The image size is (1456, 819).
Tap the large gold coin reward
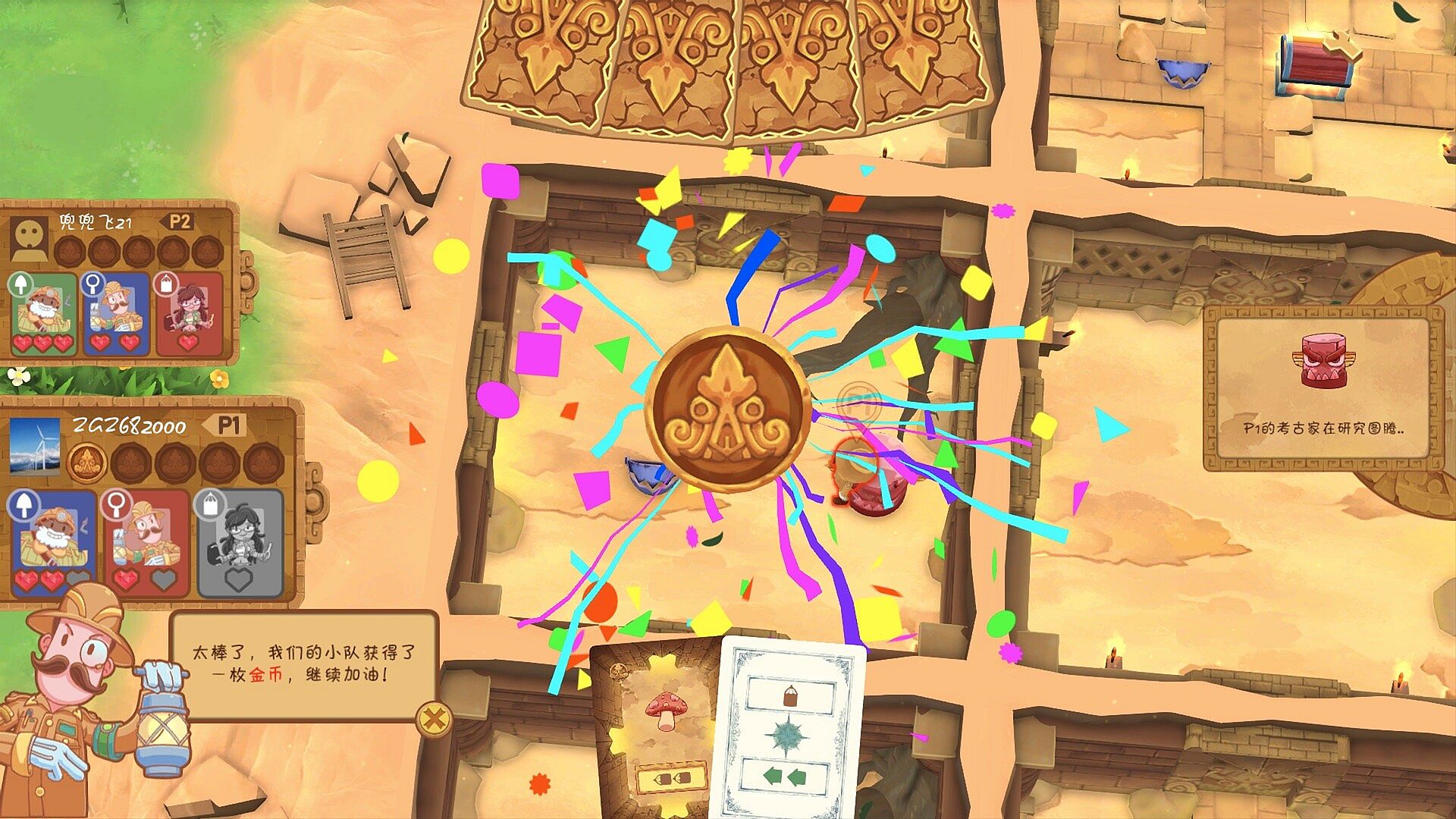pyautogui.click(x=728, y=410)
